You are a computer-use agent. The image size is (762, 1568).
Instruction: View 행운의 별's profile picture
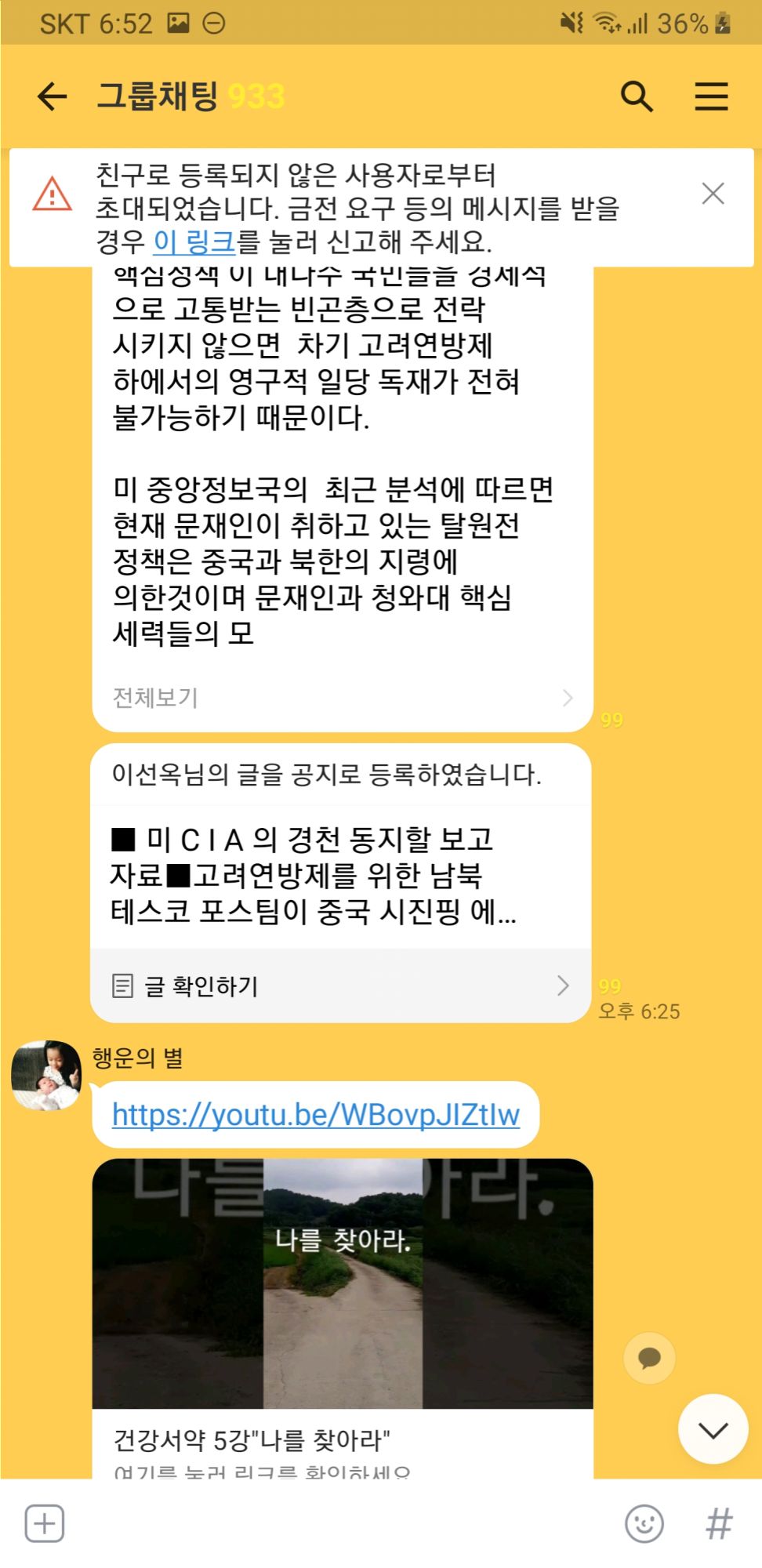point(46,1076)
